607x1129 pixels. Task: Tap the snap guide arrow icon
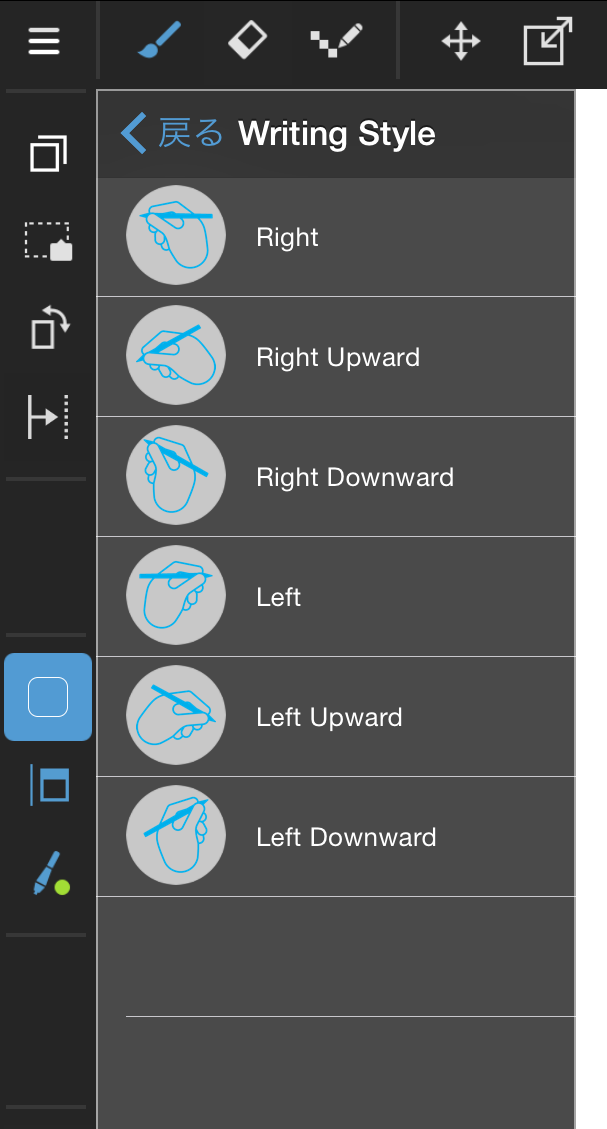coord(48,416)
